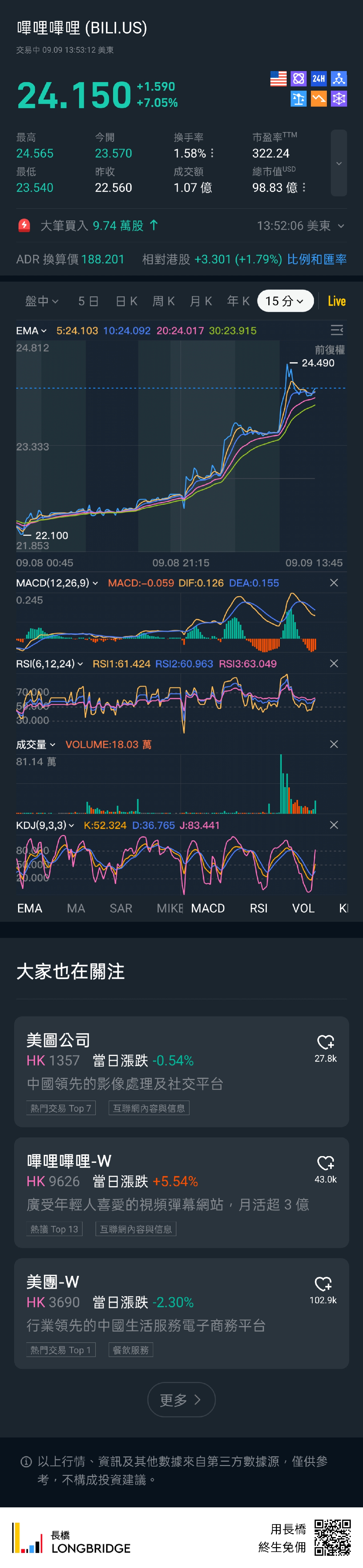Close the MACD indicator panel
This screenshot has height=1568, width=363.
[x=334, y=582]
